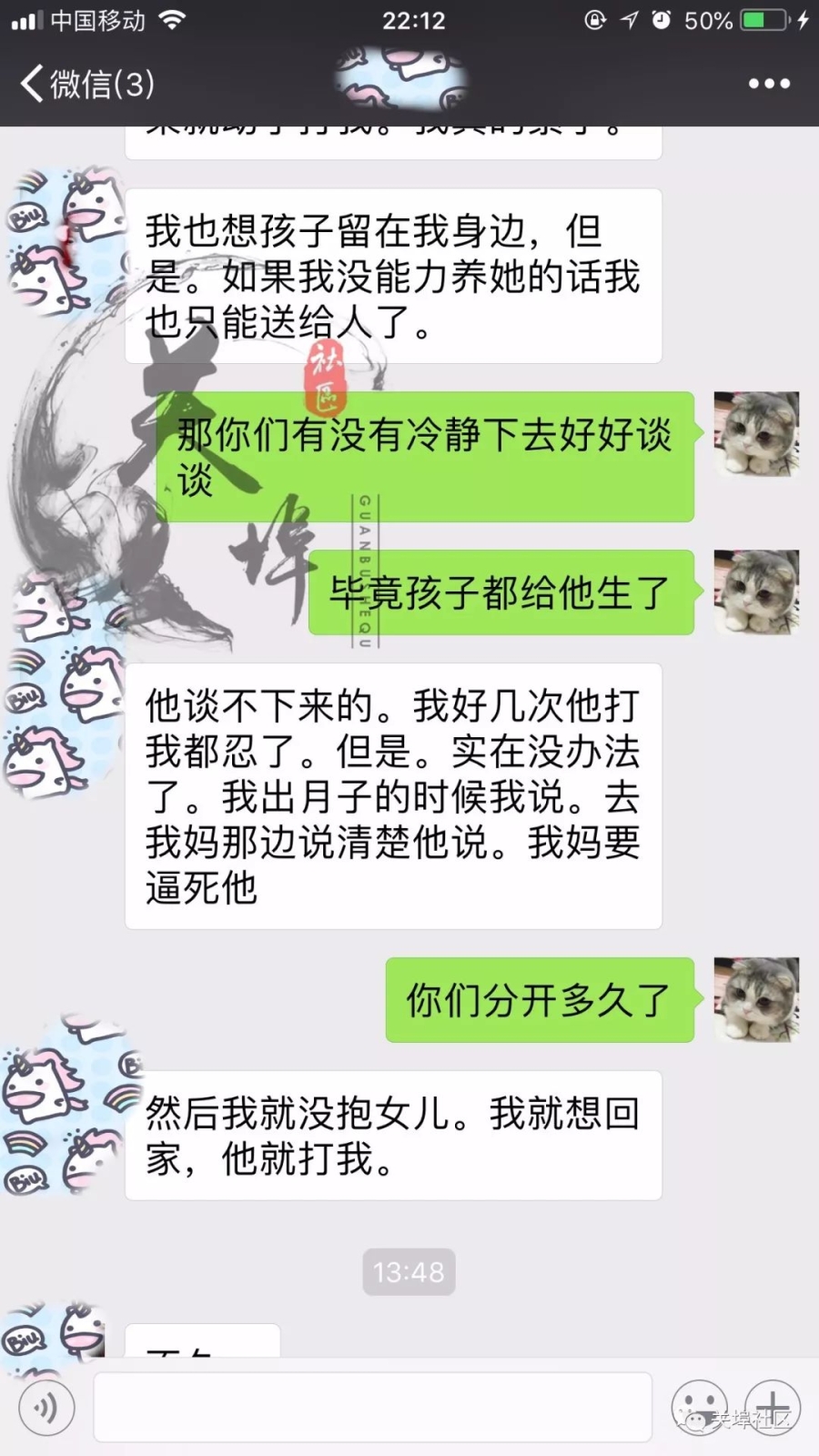Open the cat avatar beside 毕竟孩子都给他生了

[756, 592]
